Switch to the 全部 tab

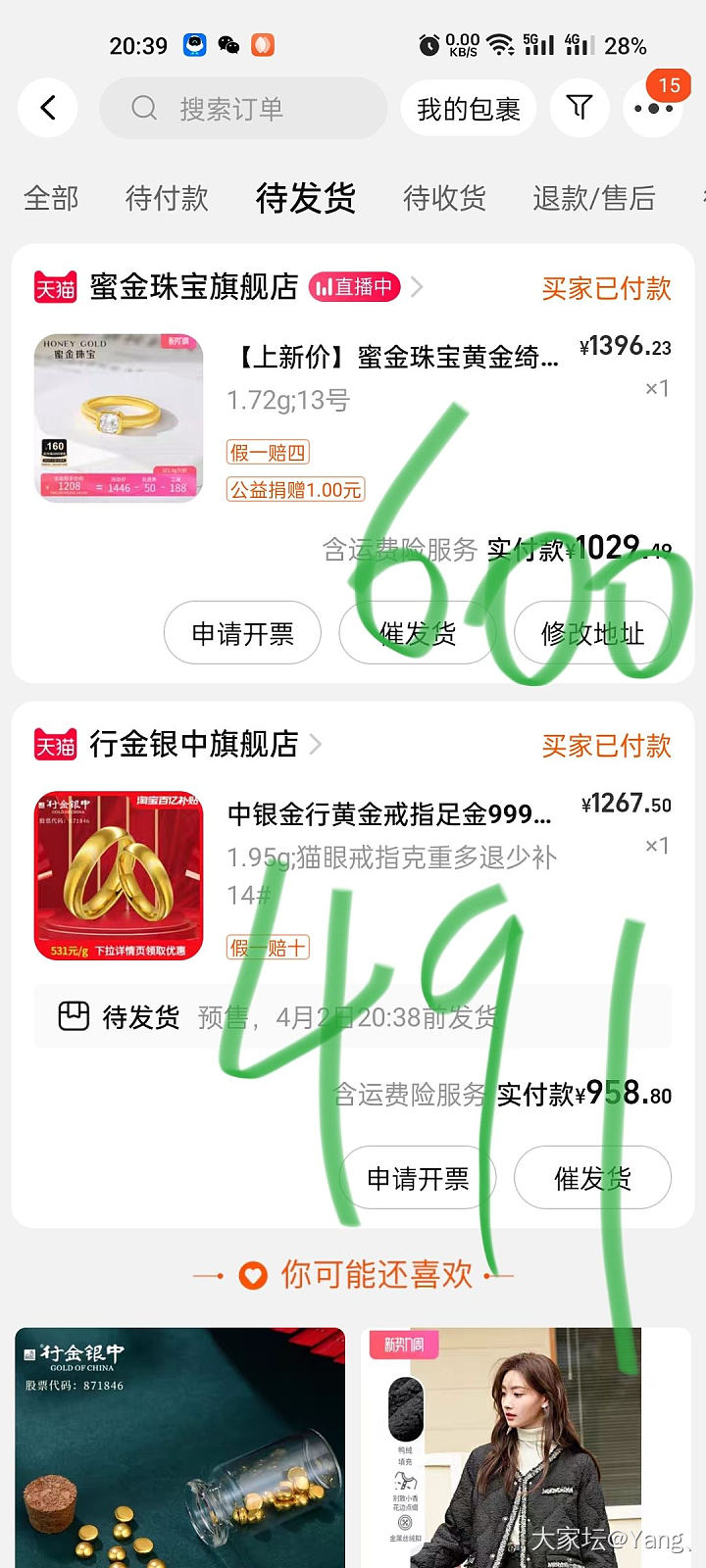point(51,198)
